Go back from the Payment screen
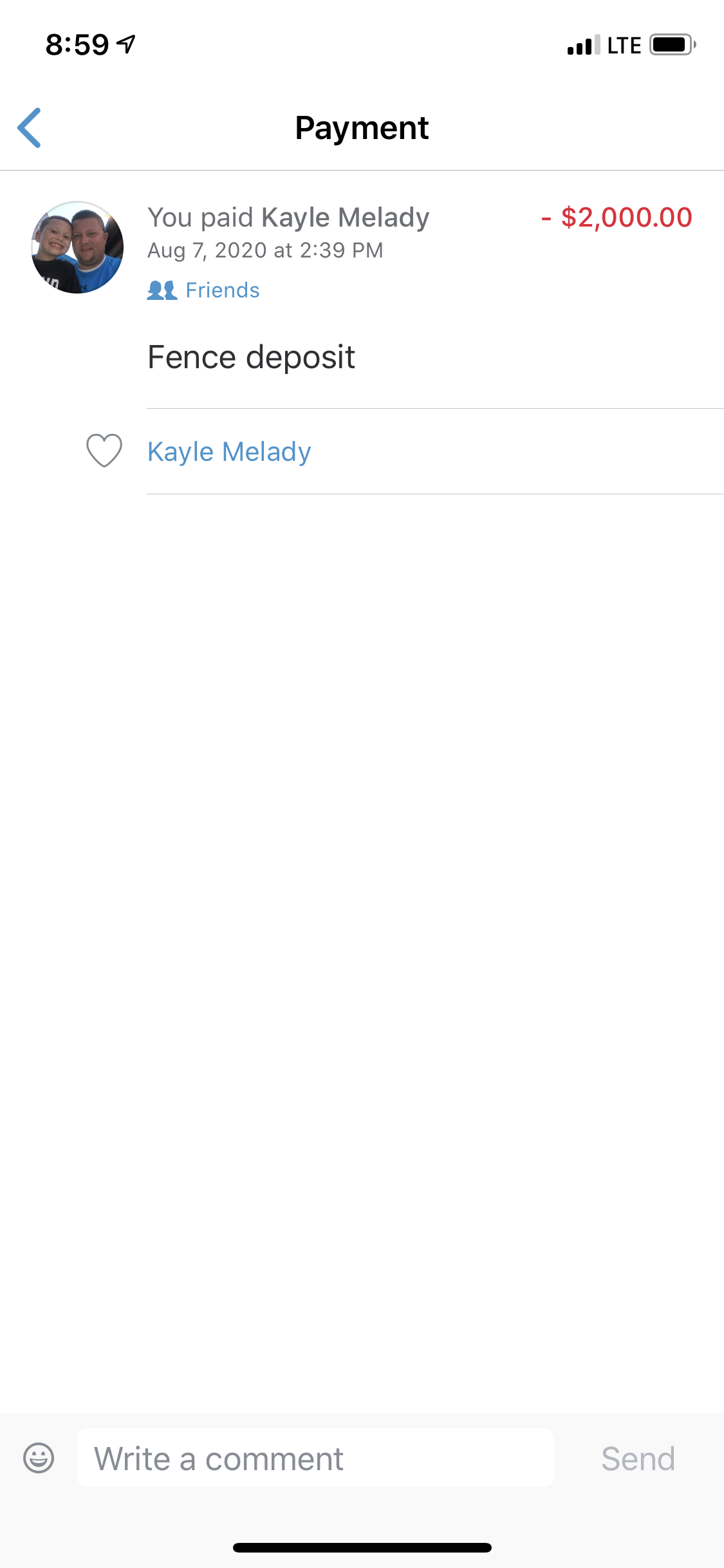Viewport: 724px width, 1568px height. (30, 127)
